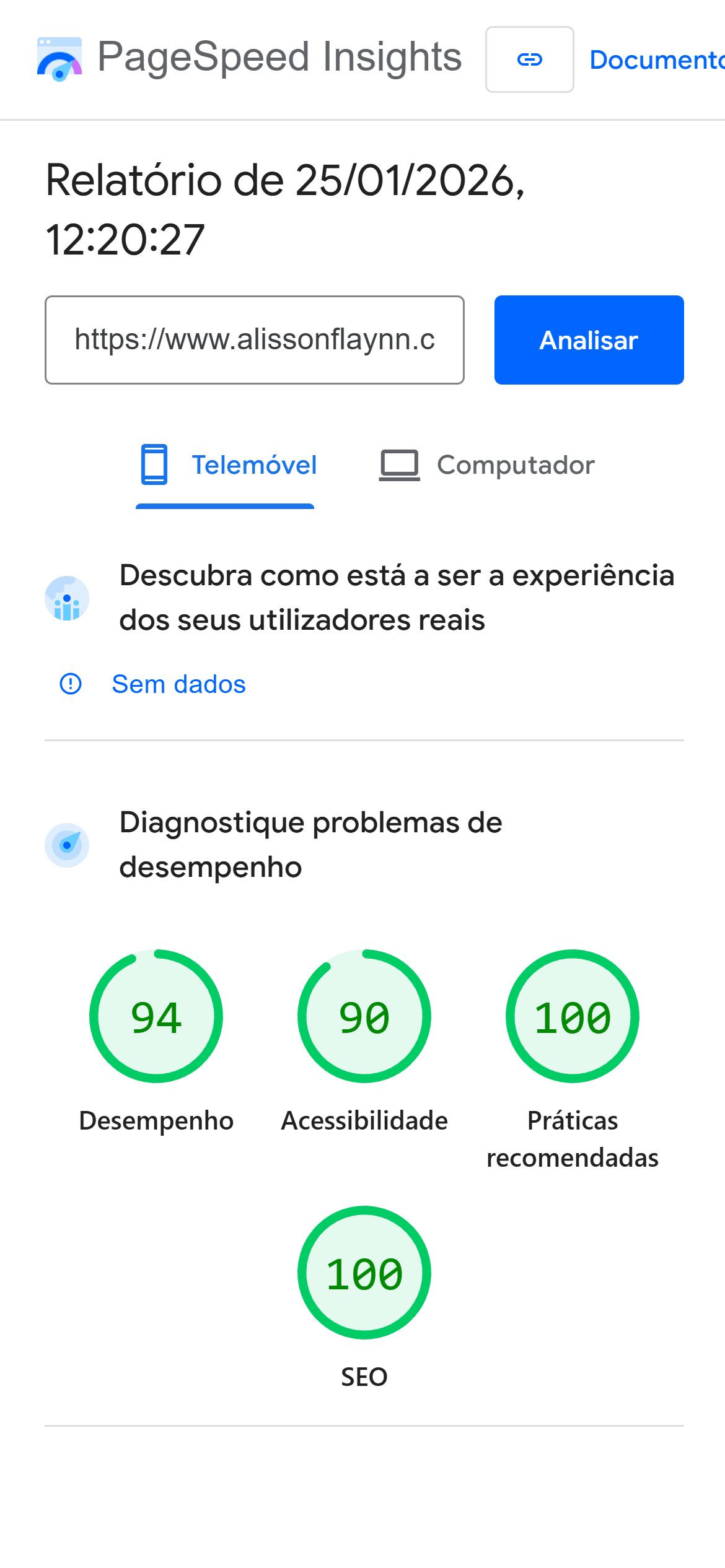
Task: Click the performance diagnostics gauge icon
Action: (67, 845)
